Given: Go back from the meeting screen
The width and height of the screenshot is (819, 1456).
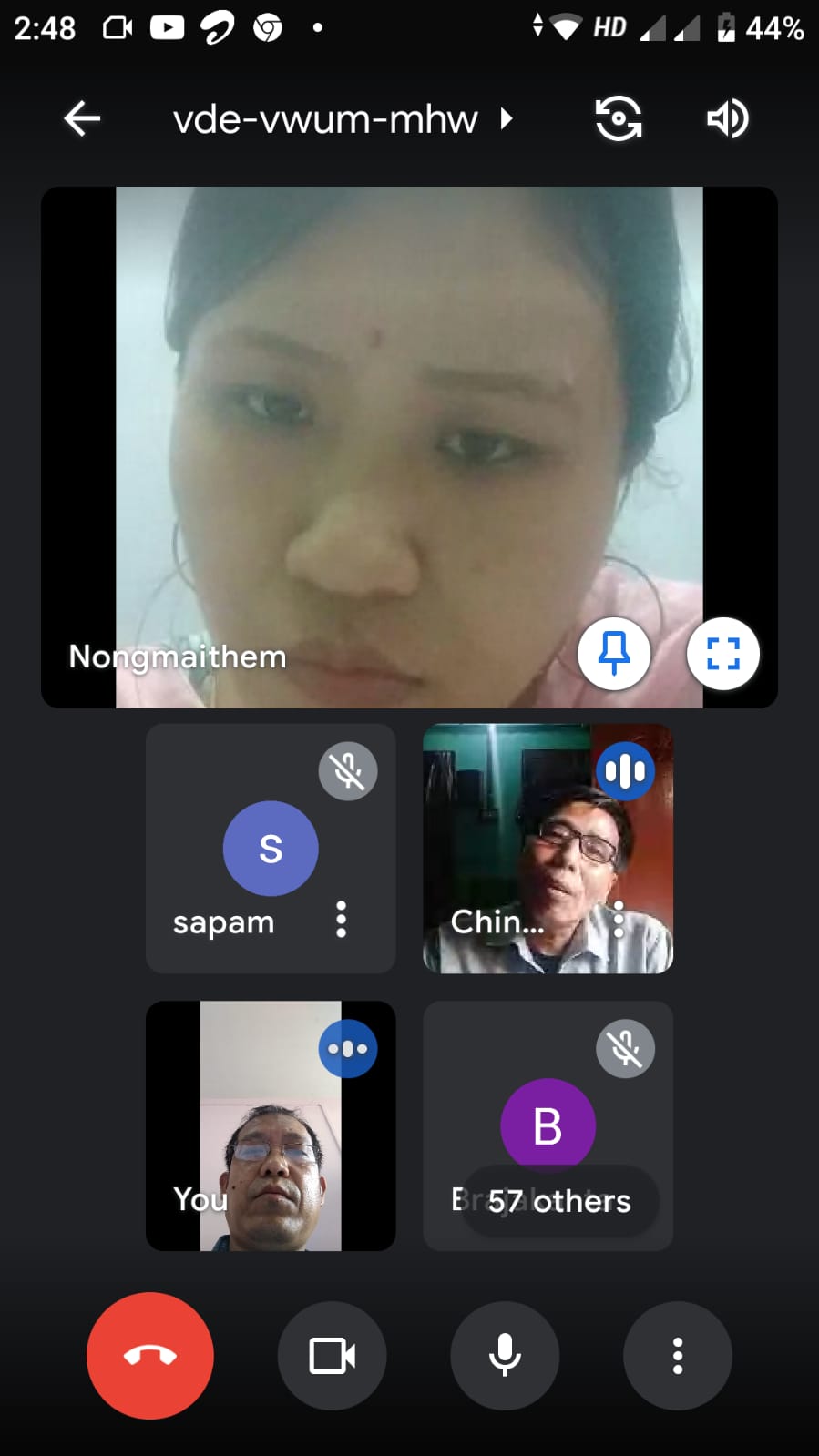Looking at the screenshot, I should click(82, 118).
